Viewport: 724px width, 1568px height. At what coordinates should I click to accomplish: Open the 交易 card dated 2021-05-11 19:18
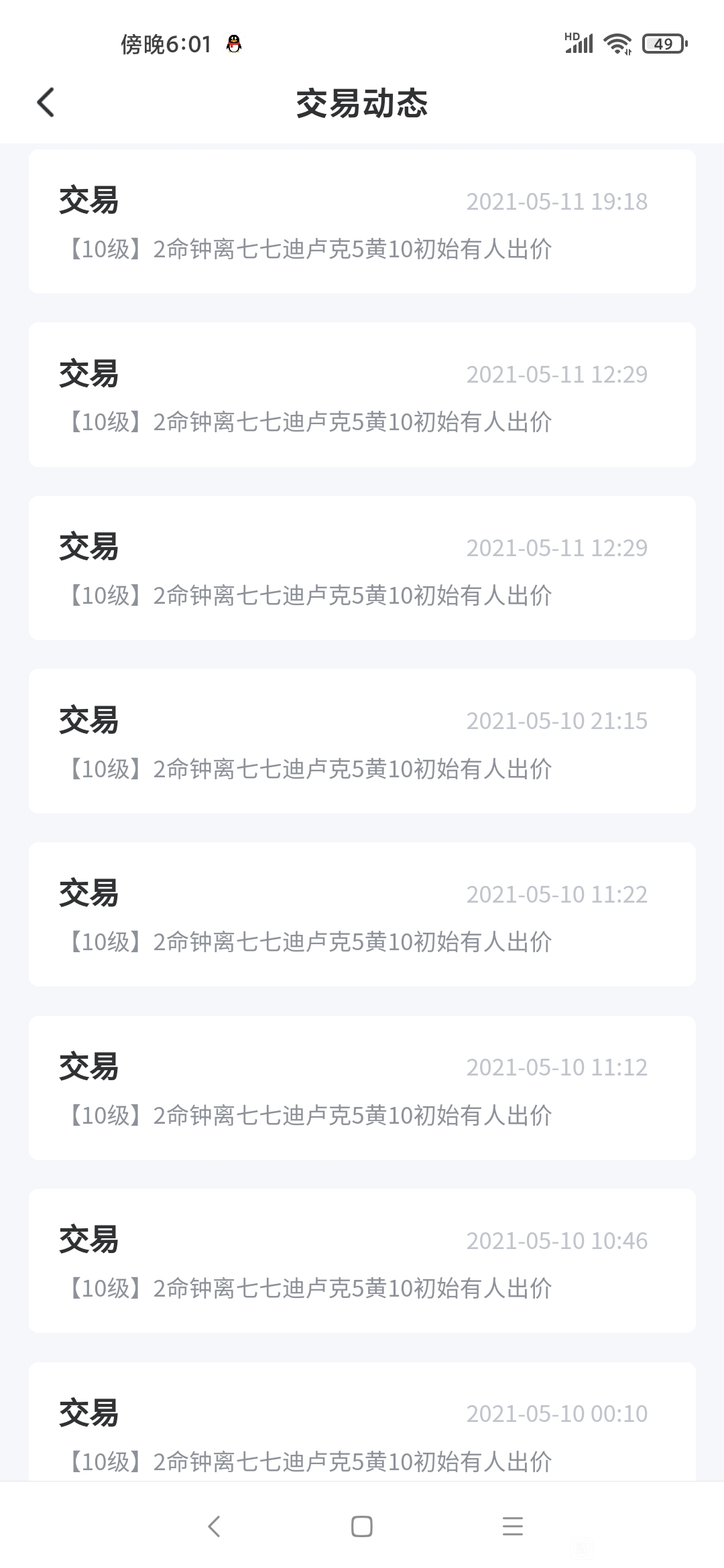tap(362, 221)
